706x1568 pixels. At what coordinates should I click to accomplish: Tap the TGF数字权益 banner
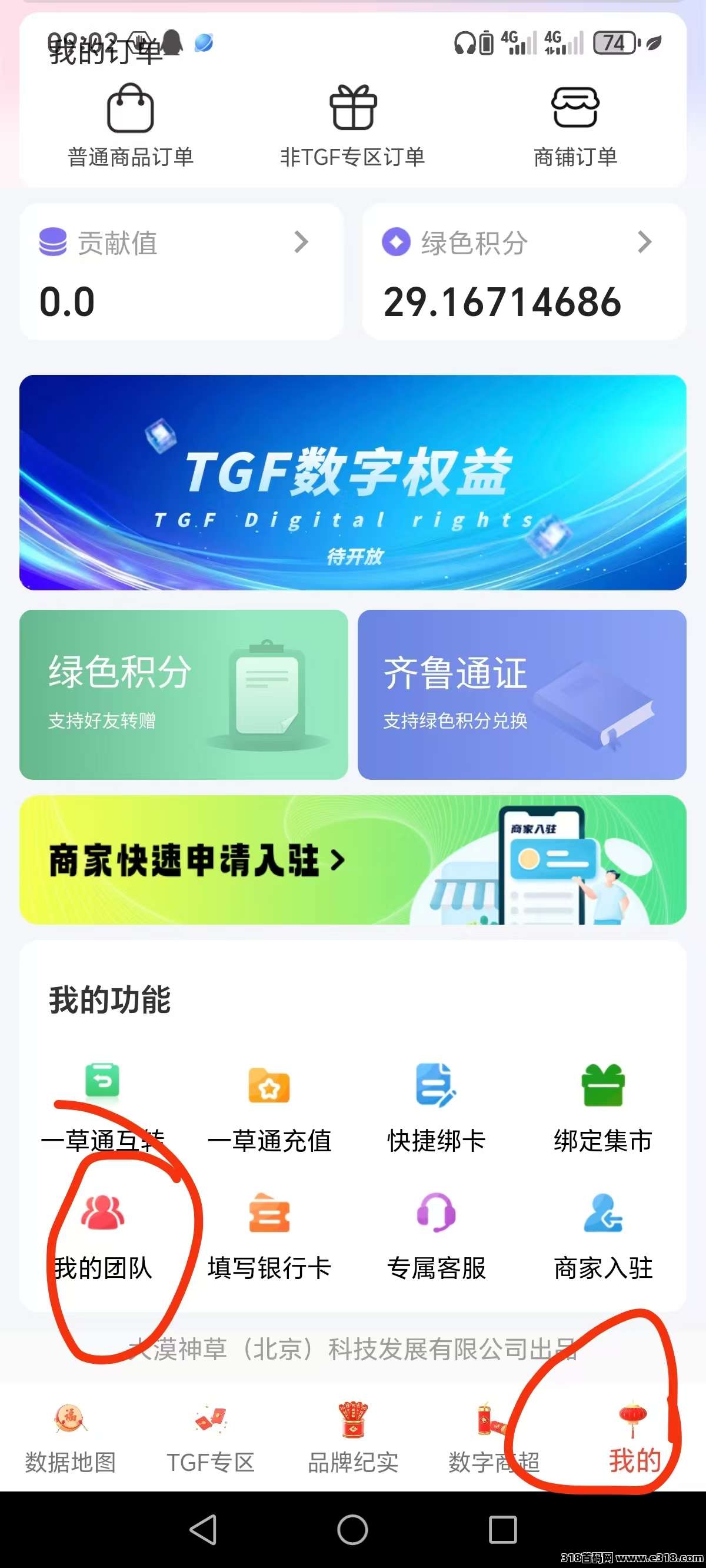[x=352, y=482]
